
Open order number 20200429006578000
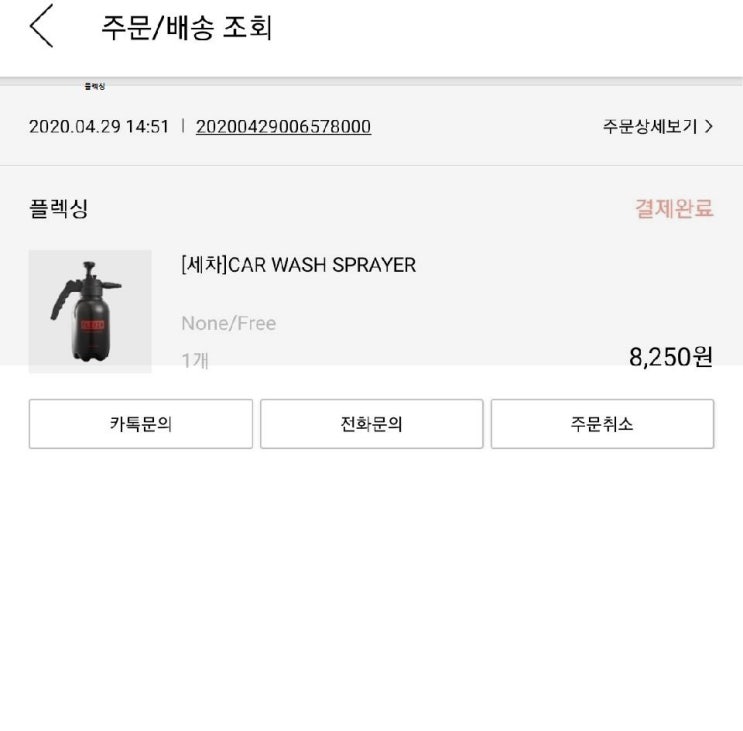tap(283, 127)
